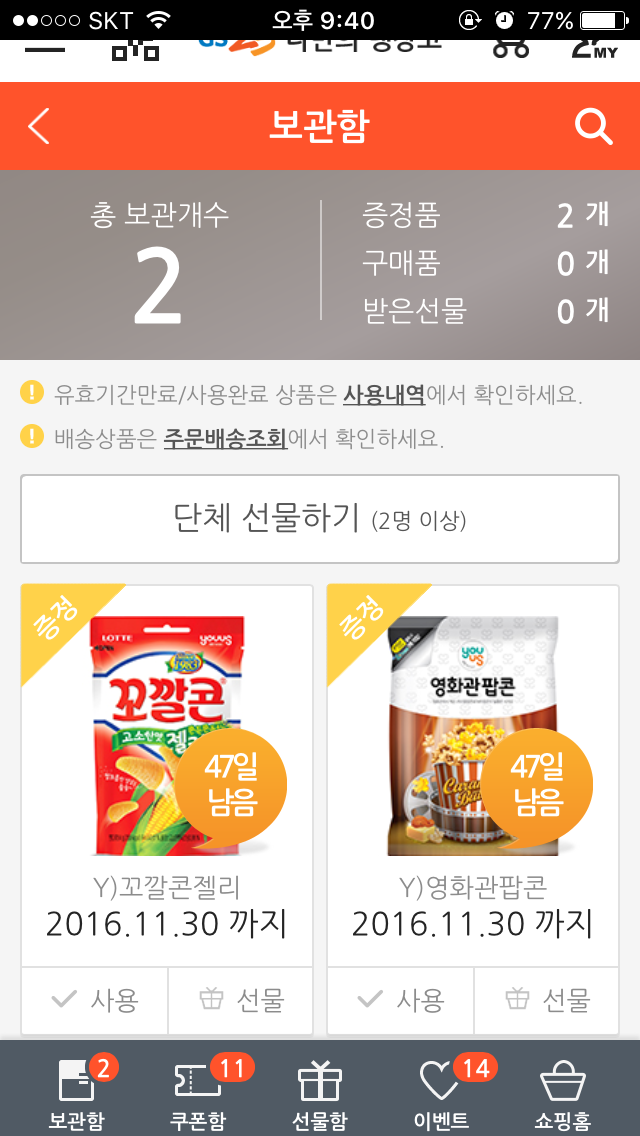The height and width of the screenshot is (1136, 640).
Task: Open search in the 보관함 header
Action: (x=593, y=127)
